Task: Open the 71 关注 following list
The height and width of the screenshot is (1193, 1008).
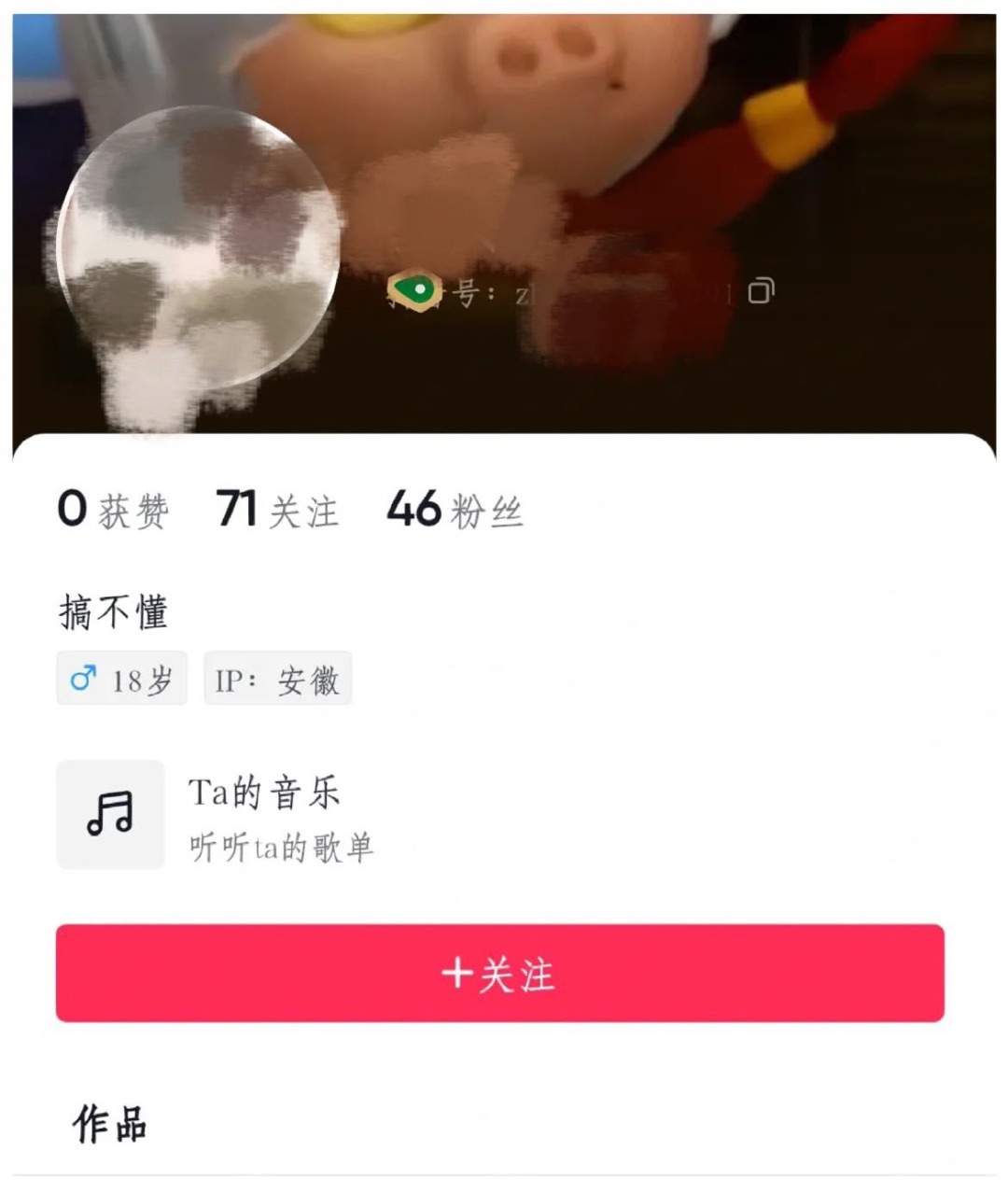Action: (x=277, y=510)
